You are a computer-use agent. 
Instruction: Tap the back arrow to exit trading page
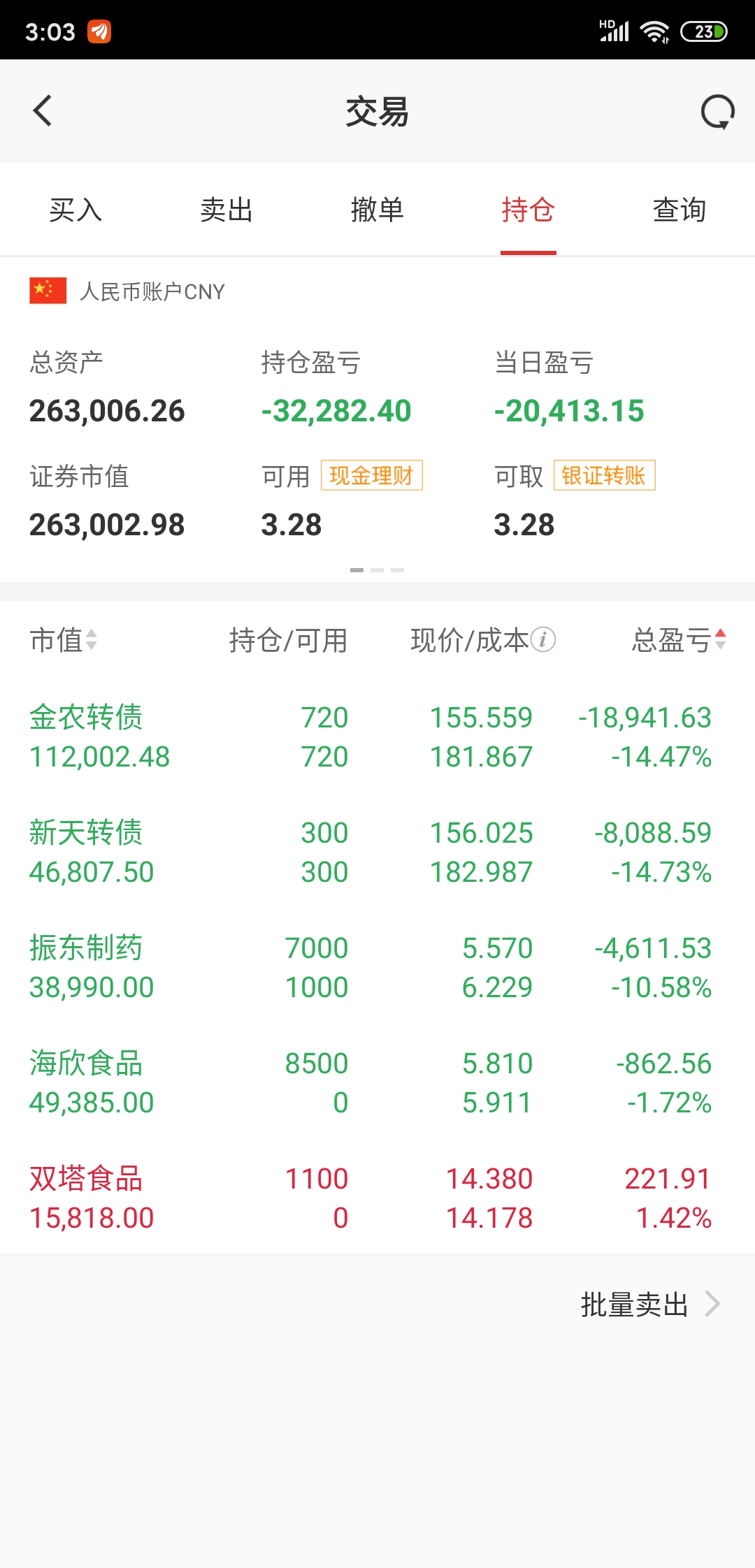tap(43, 112)
